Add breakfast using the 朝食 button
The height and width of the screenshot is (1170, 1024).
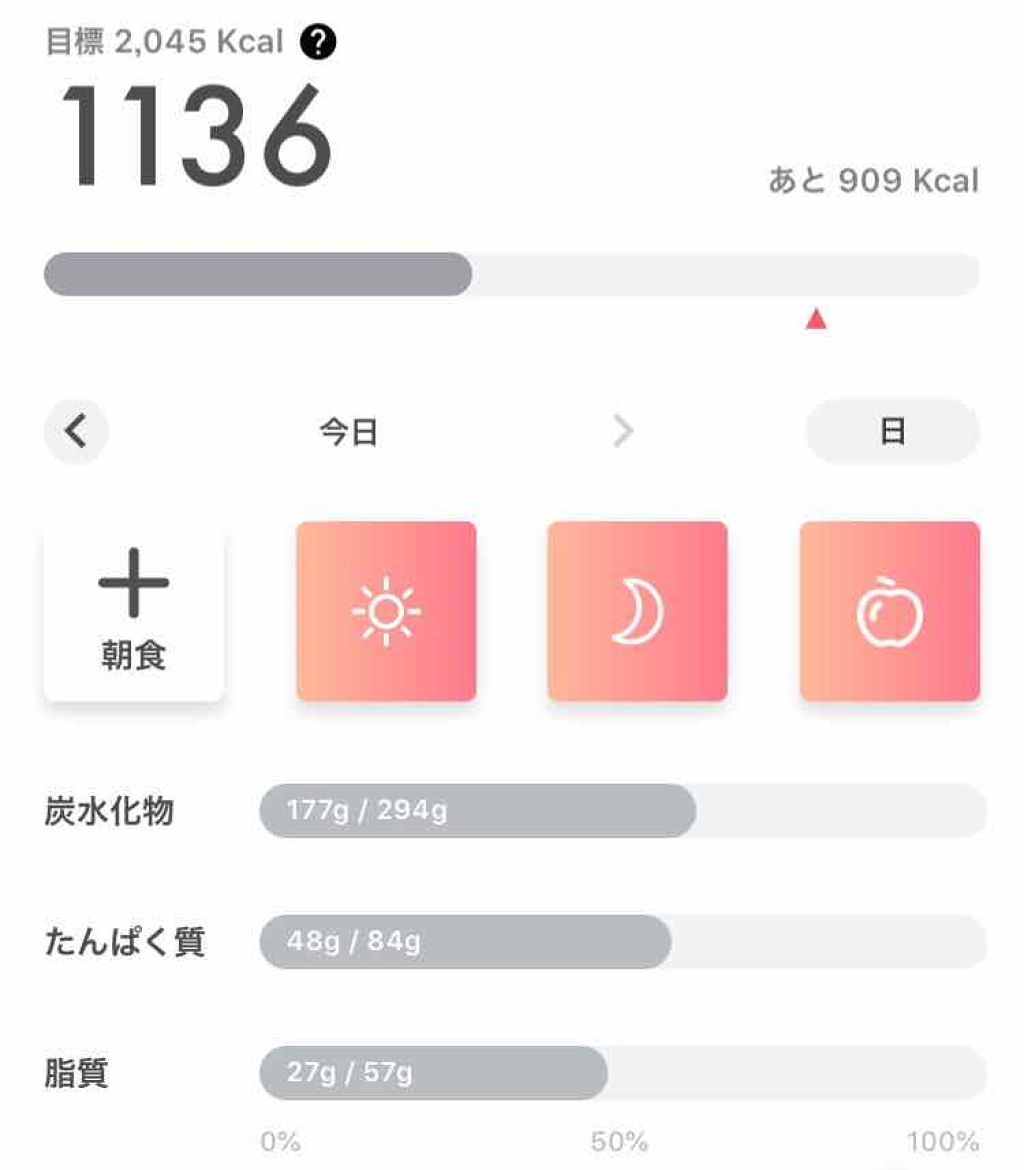coord(135,610)
